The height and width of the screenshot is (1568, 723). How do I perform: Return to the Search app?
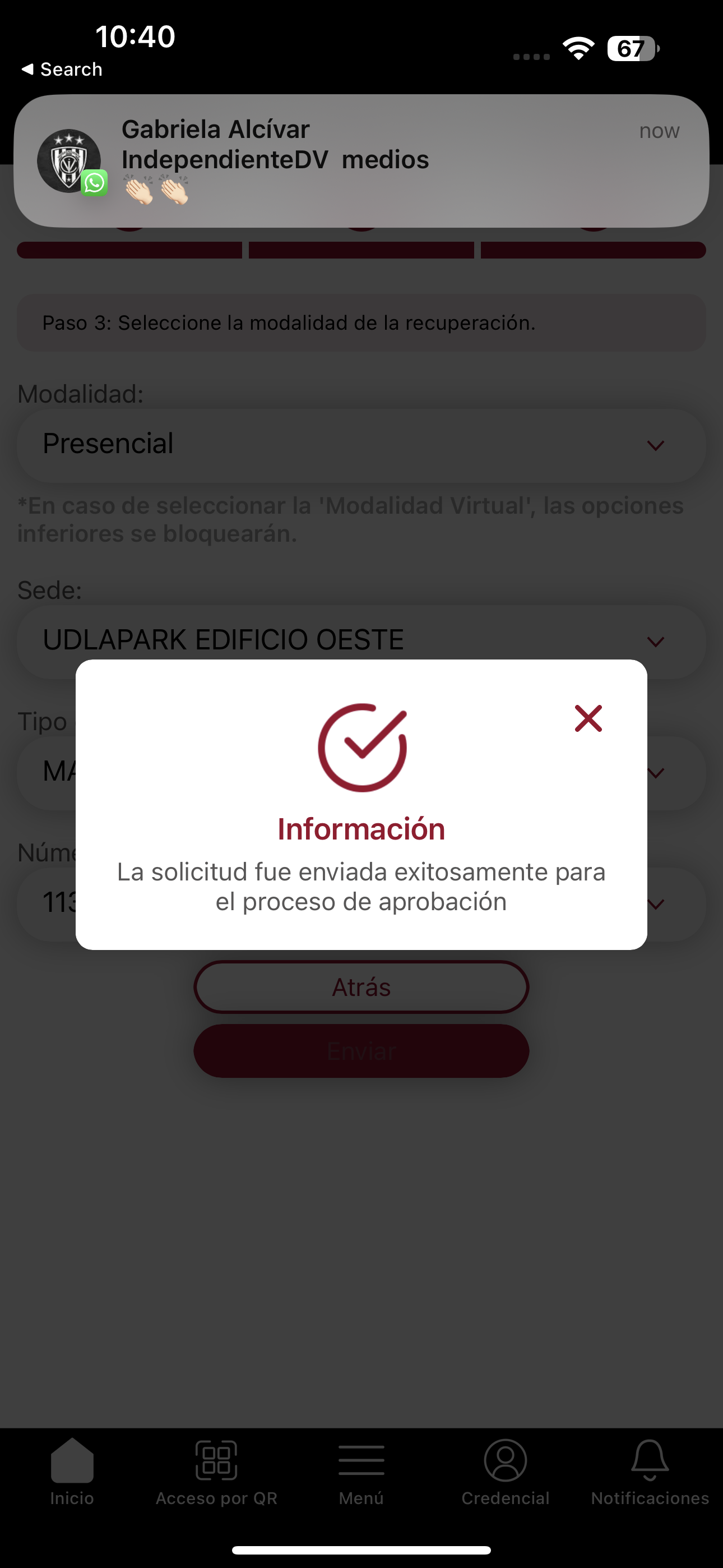tap(62, 70)
